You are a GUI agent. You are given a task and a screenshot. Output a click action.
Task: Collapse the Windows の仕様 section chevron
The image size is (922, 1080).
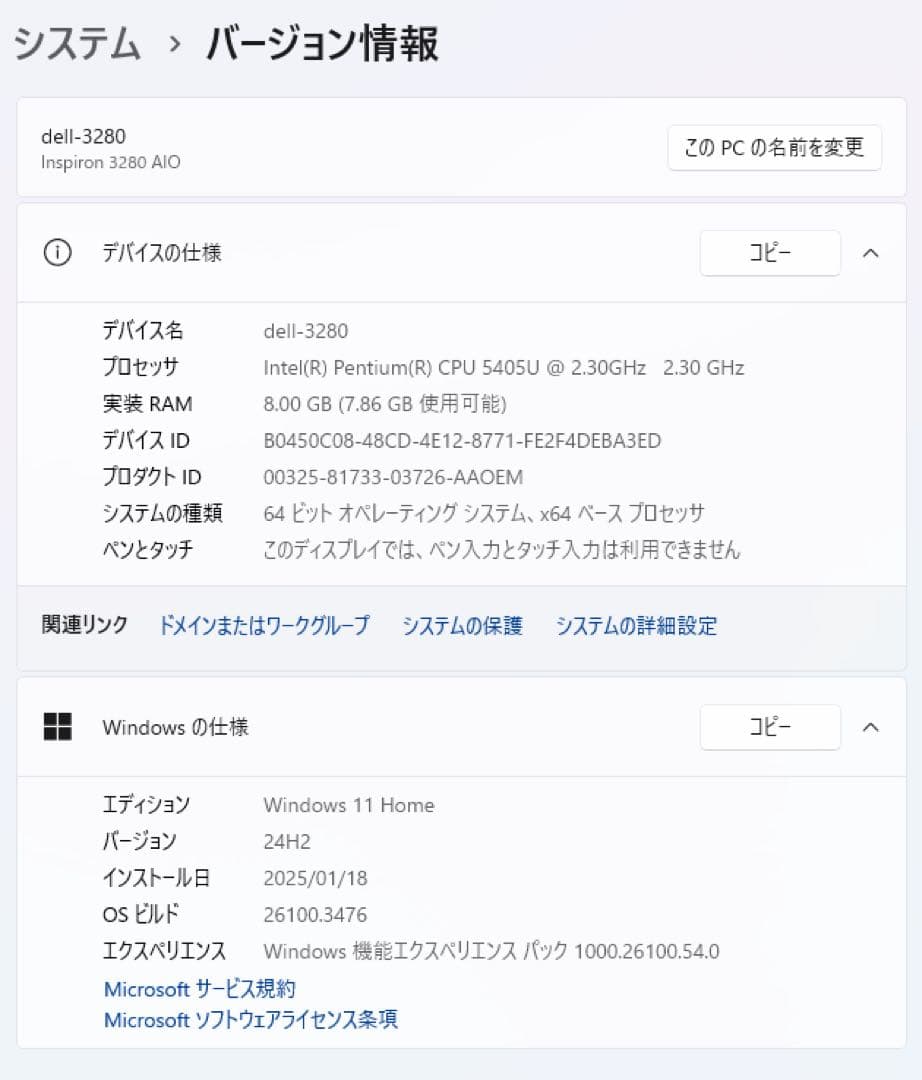tap(869, 727)
